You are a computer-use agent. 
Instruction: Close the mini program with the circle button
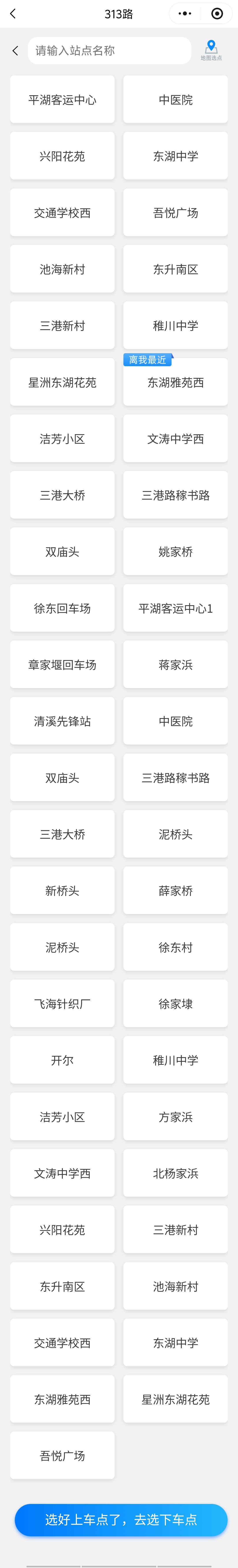point(217,13)
